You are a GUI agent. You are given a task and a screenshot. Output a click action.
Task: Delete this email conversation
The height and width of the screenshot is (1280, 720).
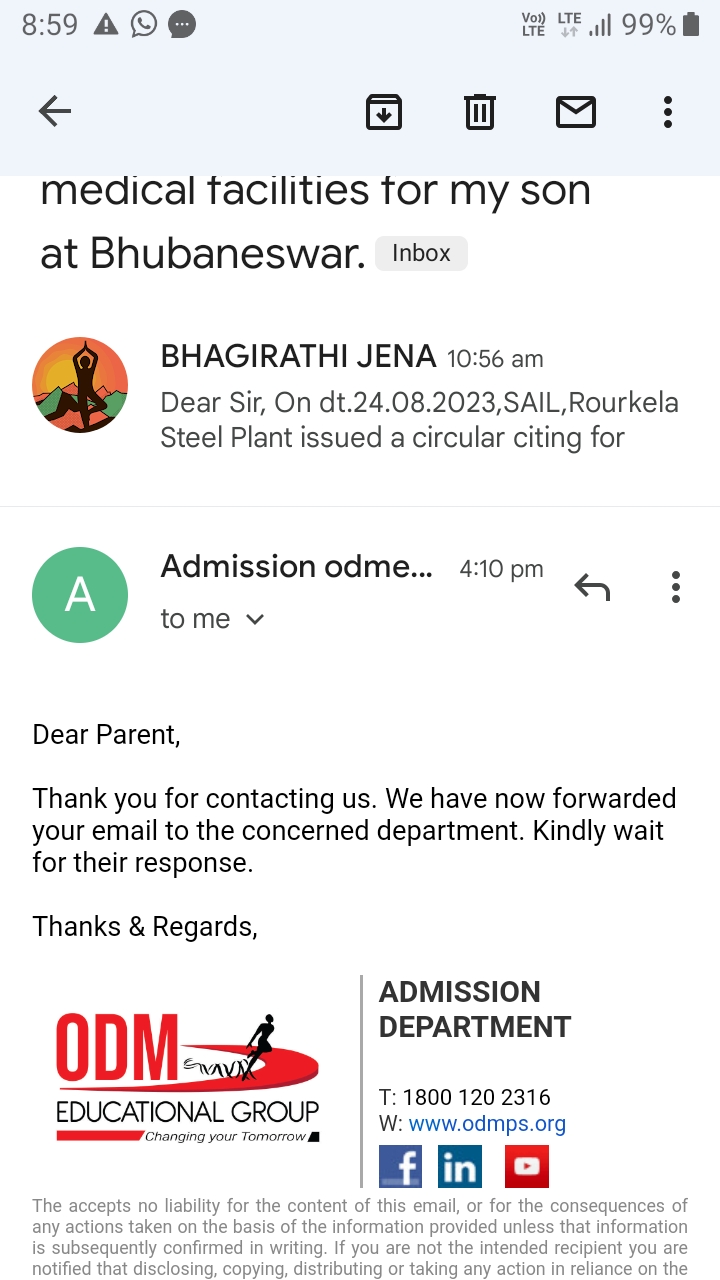tap(480, 111)
